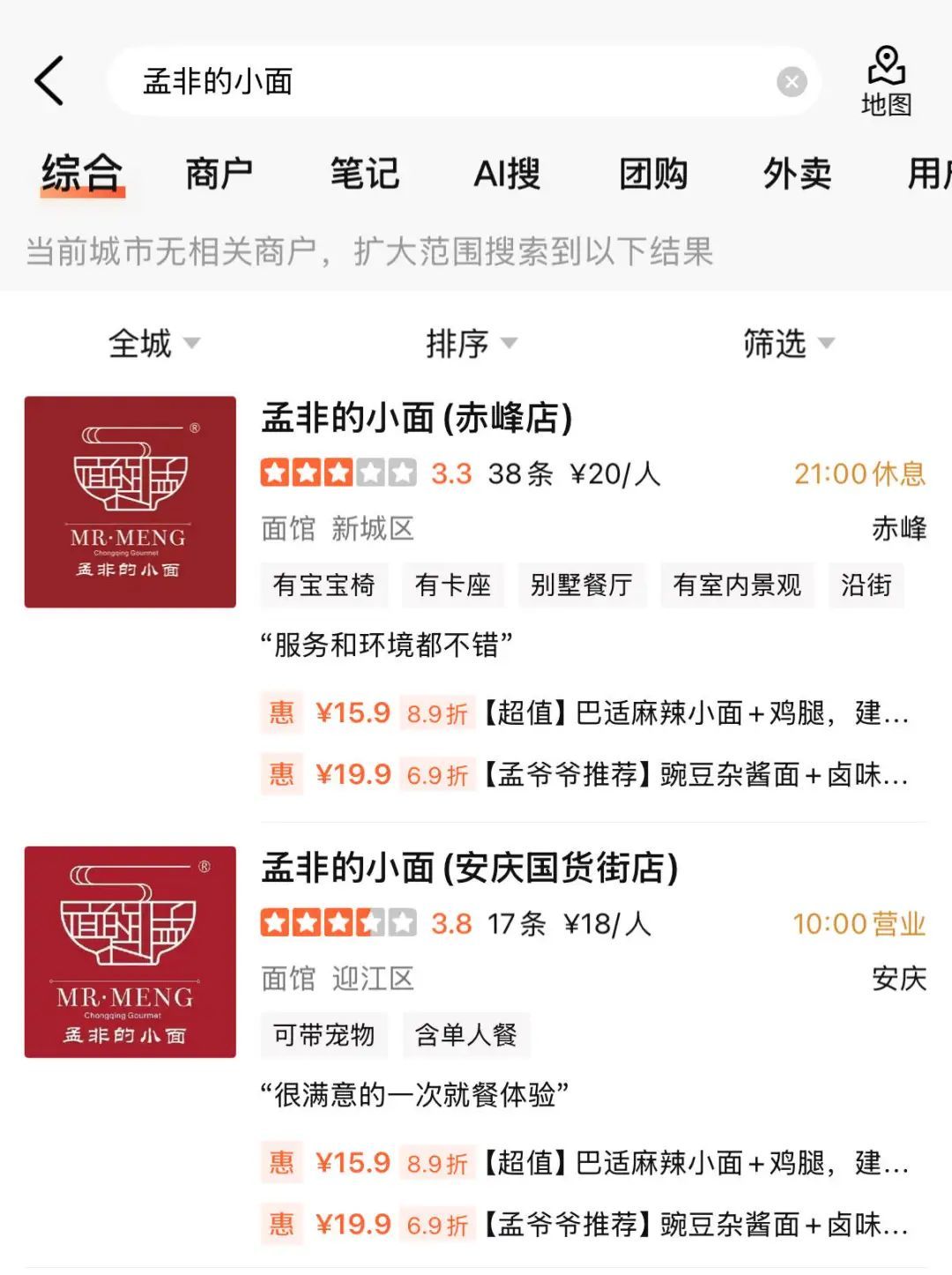
Task: Switch to the 笔记 tab
Action: pos(364,173)
